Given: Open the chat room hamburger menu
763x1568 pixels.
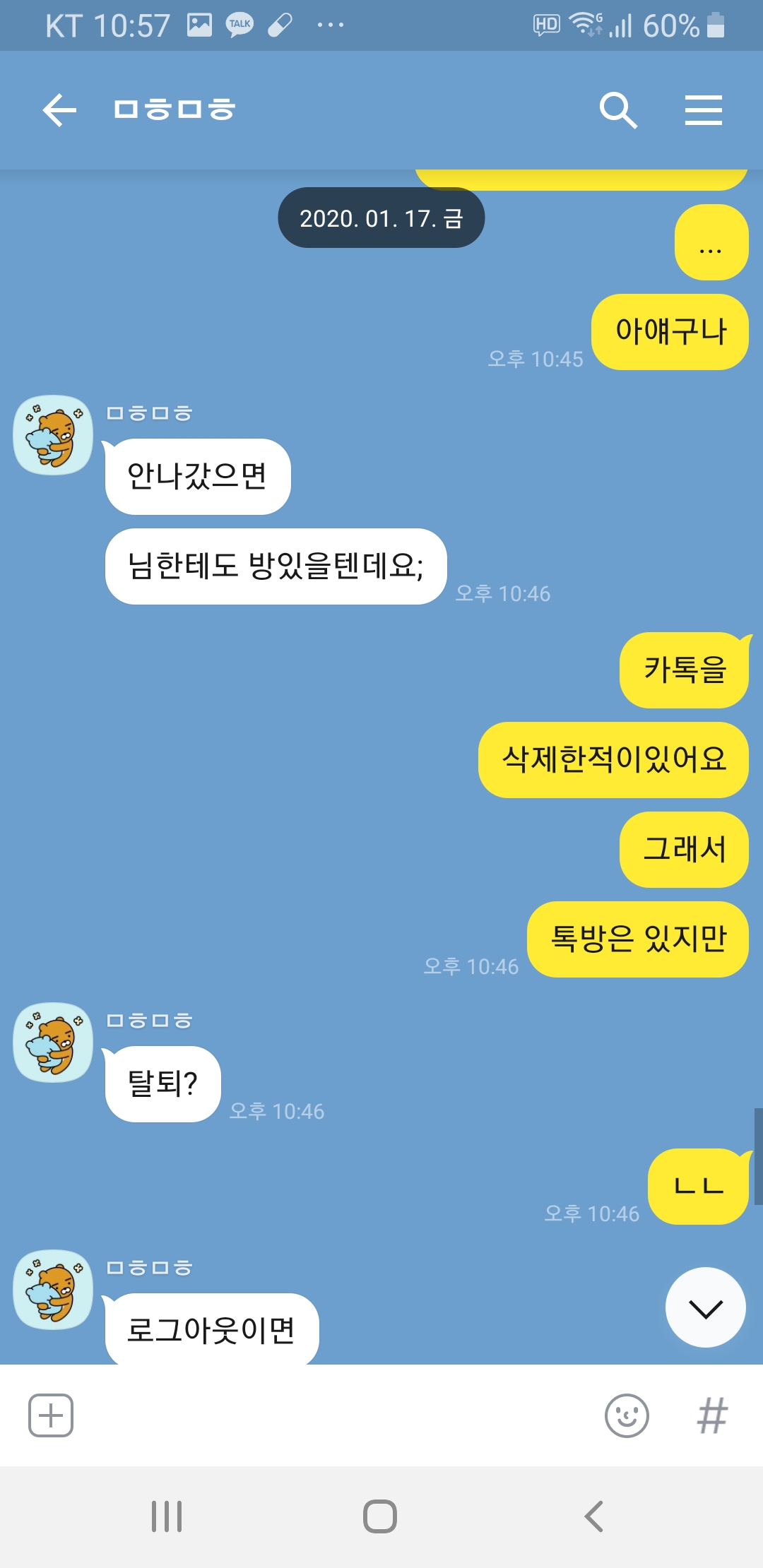Looking at the screenshot, I should coord(704,110).
